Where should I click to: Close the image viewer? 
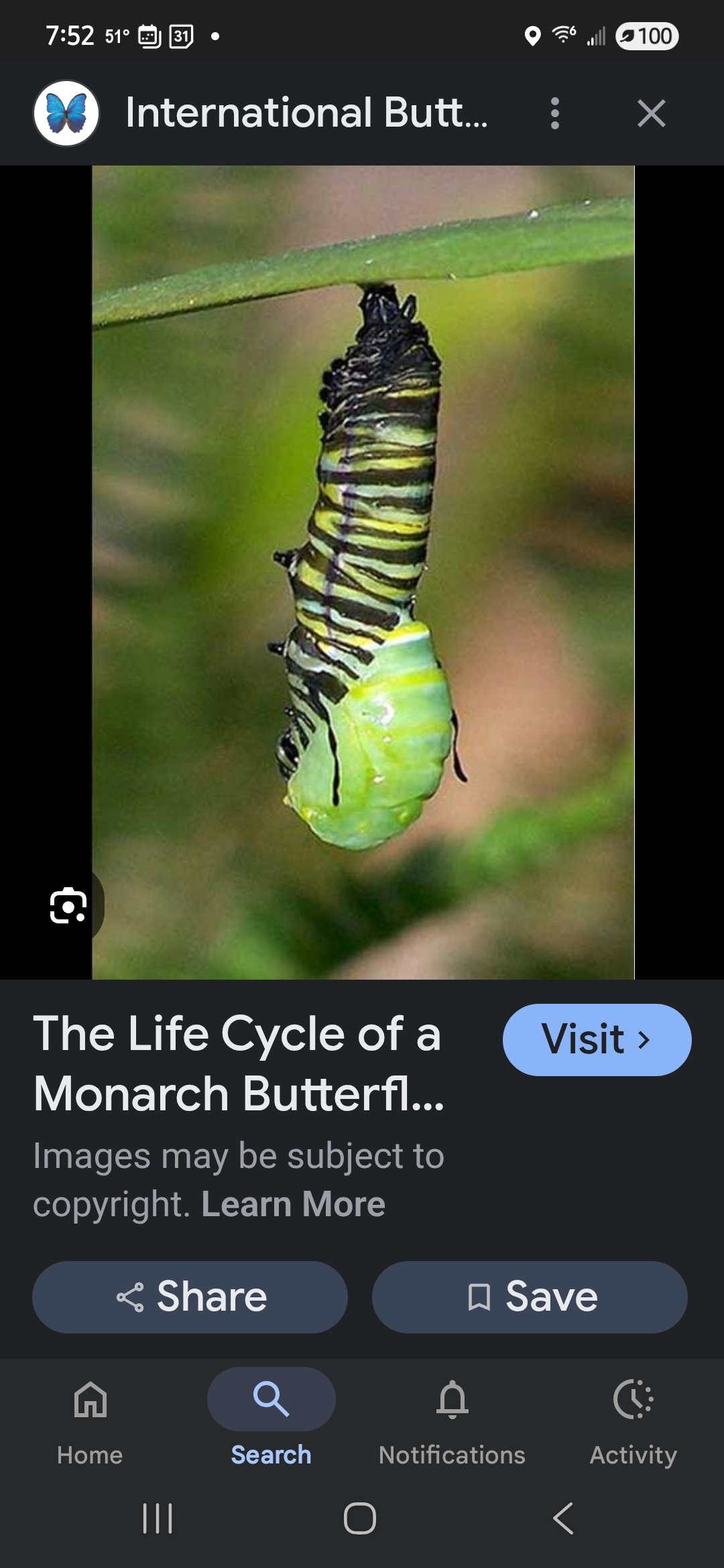pos(651,113)
